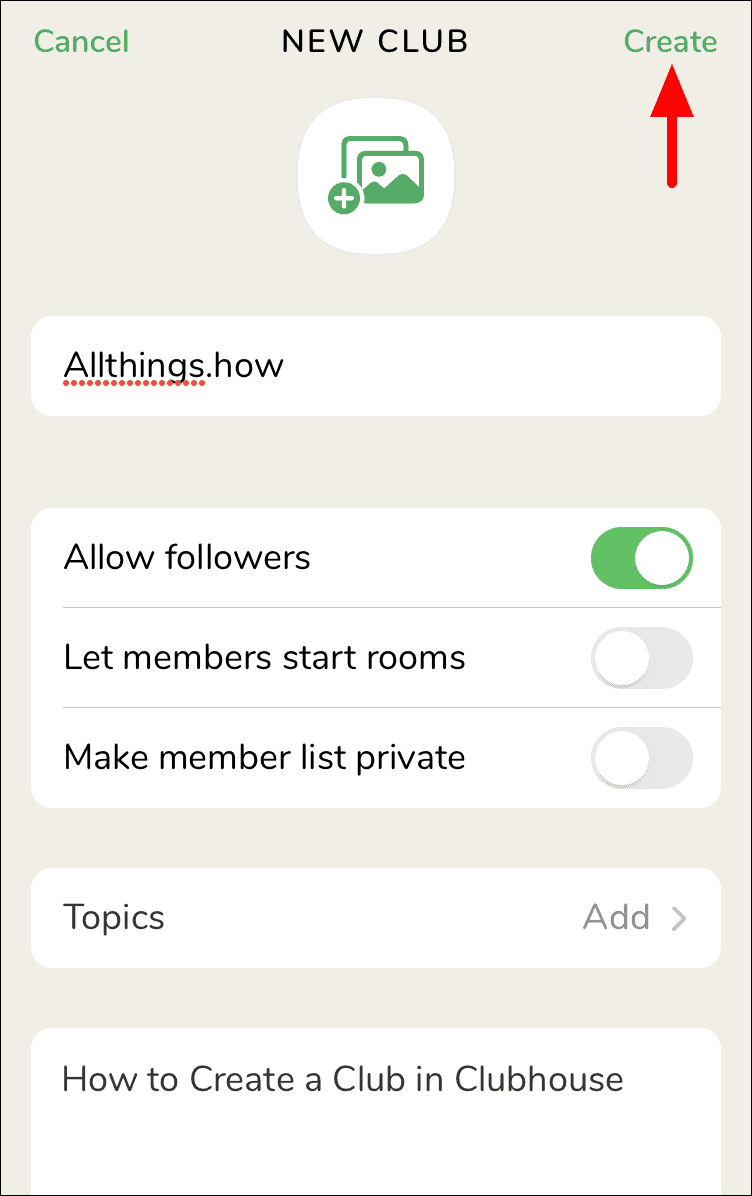Tap Create to finish the club
Screen dimensions: 752x1196
670,42
